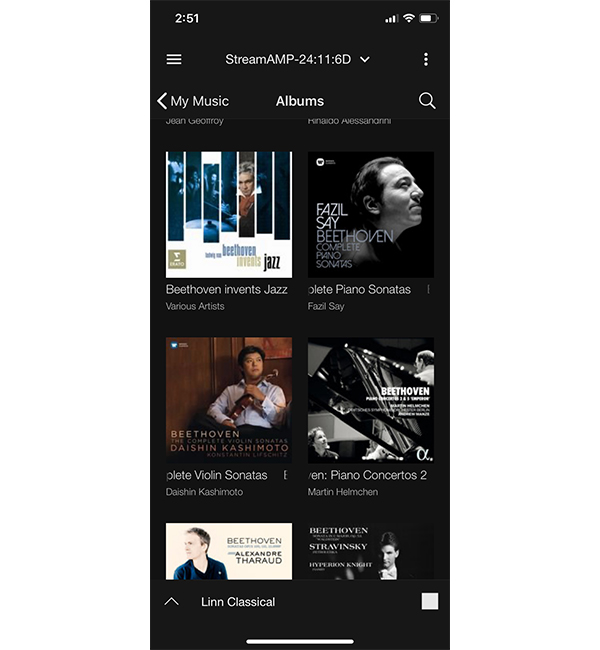Open Daishin Kashimoto Complete Violin Sonatas album
The image size is (600, 650).
tap(229, 400)
